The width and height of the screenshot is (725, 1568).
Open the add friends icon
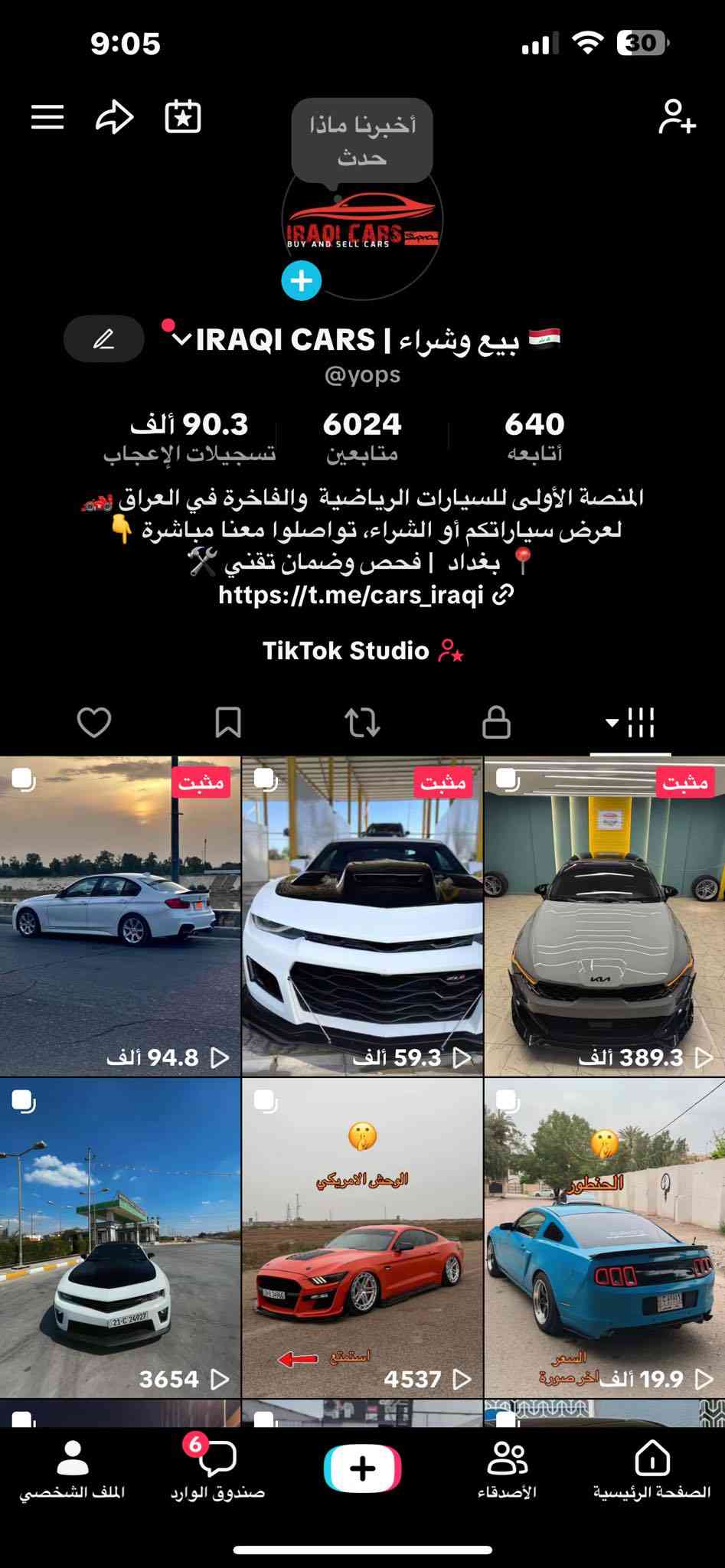coord(677,117)
